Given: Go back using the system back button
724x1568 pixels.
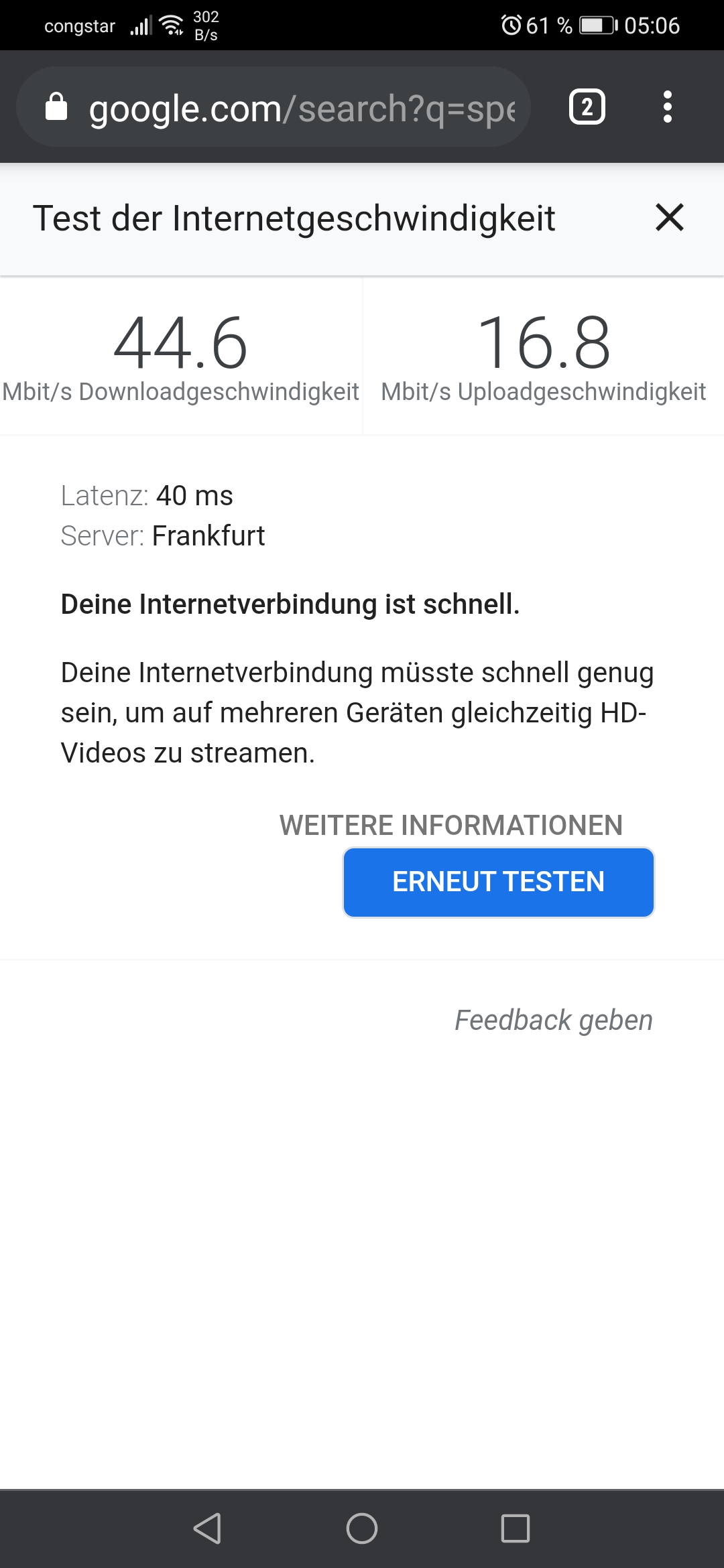Looking at the screenshot, I should click(x=207, y=1528).
